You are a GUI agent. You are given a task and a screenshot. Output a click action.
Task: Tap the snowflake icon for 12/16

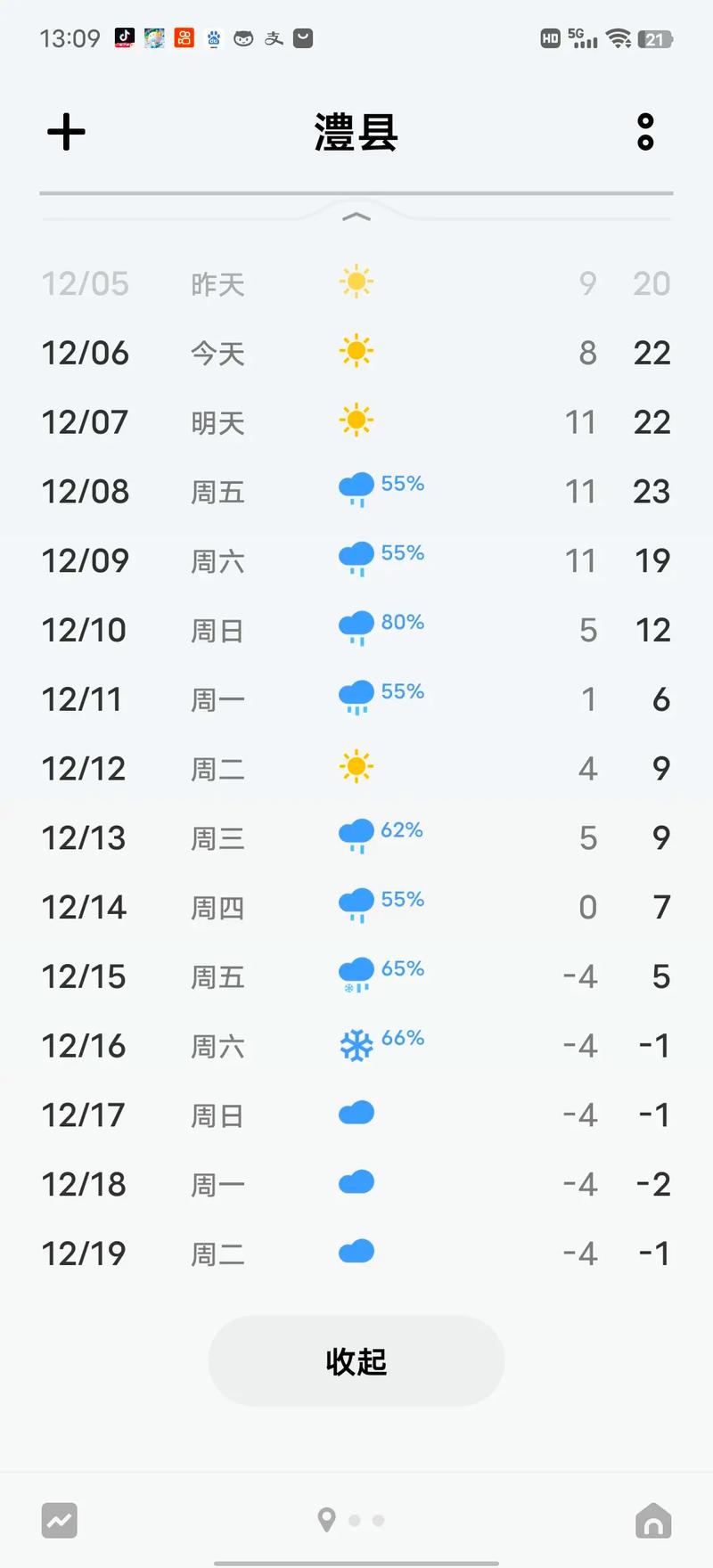click(355, 1044)
